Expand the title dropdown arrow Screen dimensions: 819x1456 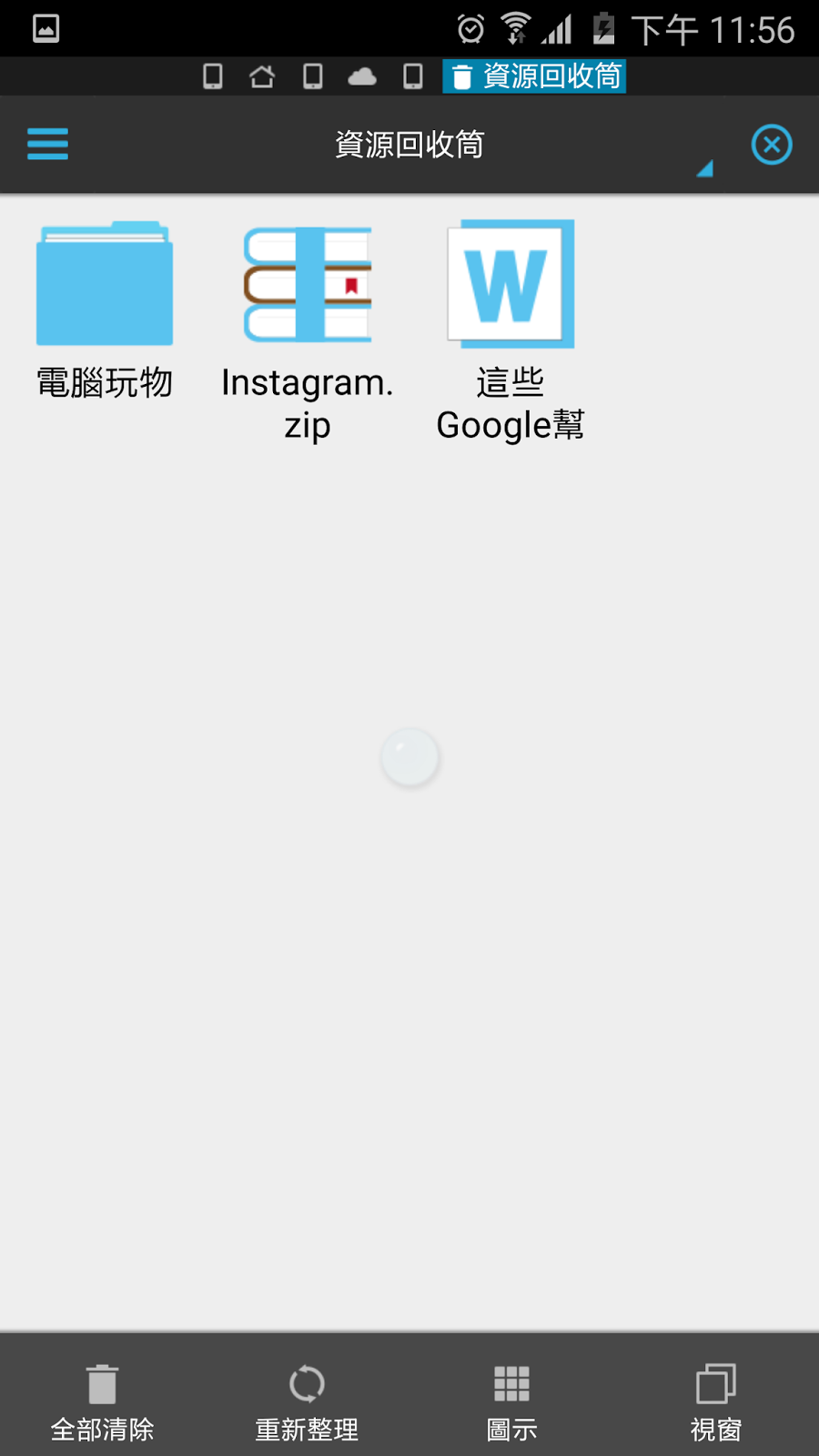704,168
